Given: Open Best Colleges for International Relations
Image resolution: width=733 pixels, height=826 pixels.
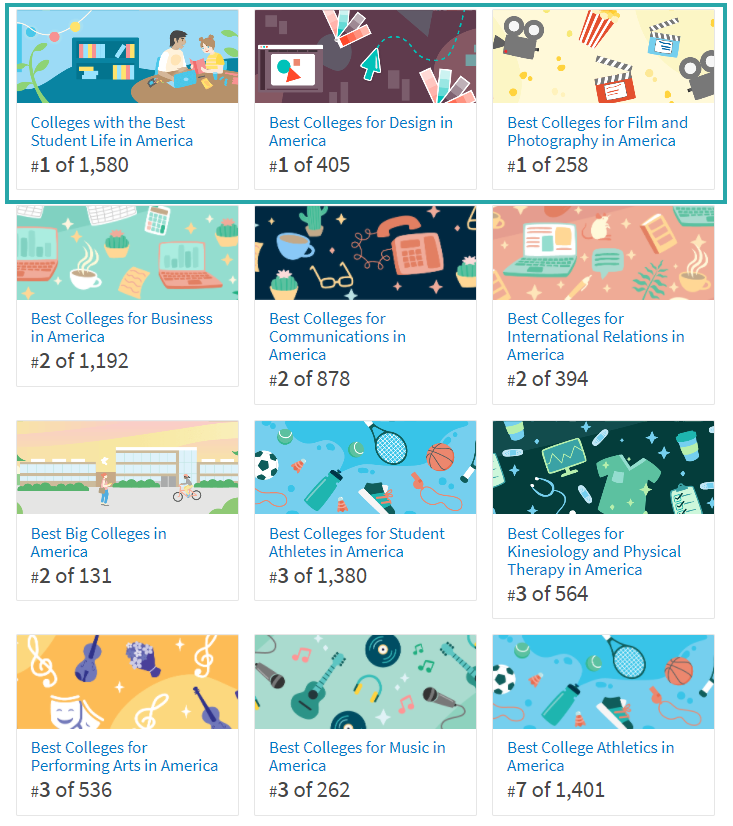Looking at the screenshot, I should (x=595, y=336).
